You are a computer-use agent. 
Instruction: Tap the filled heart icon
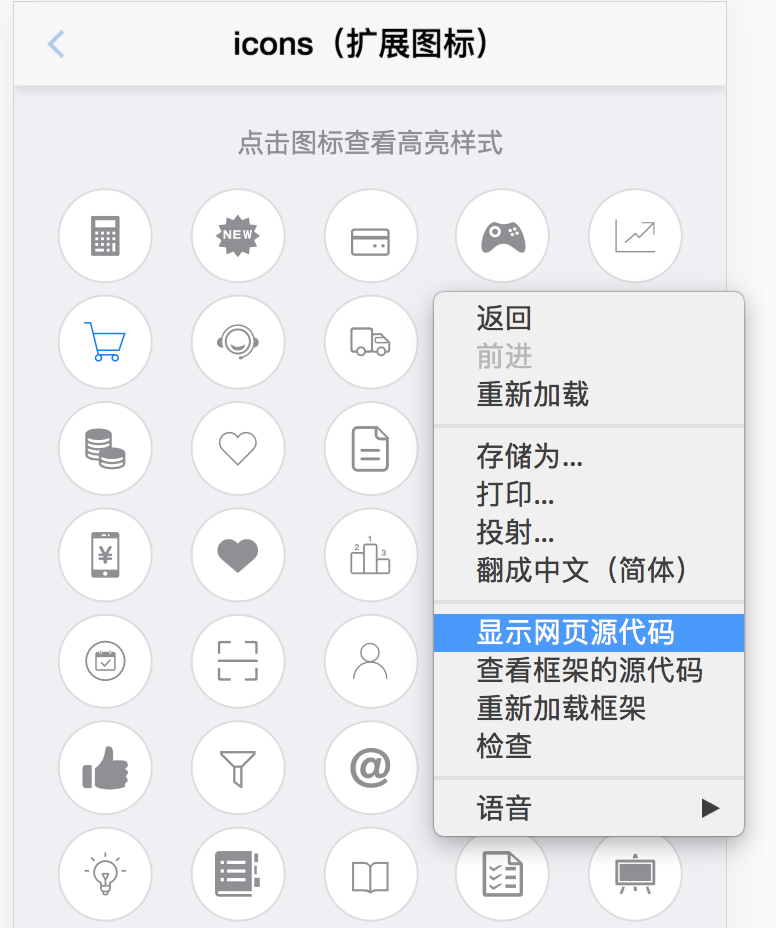(238, 555)
